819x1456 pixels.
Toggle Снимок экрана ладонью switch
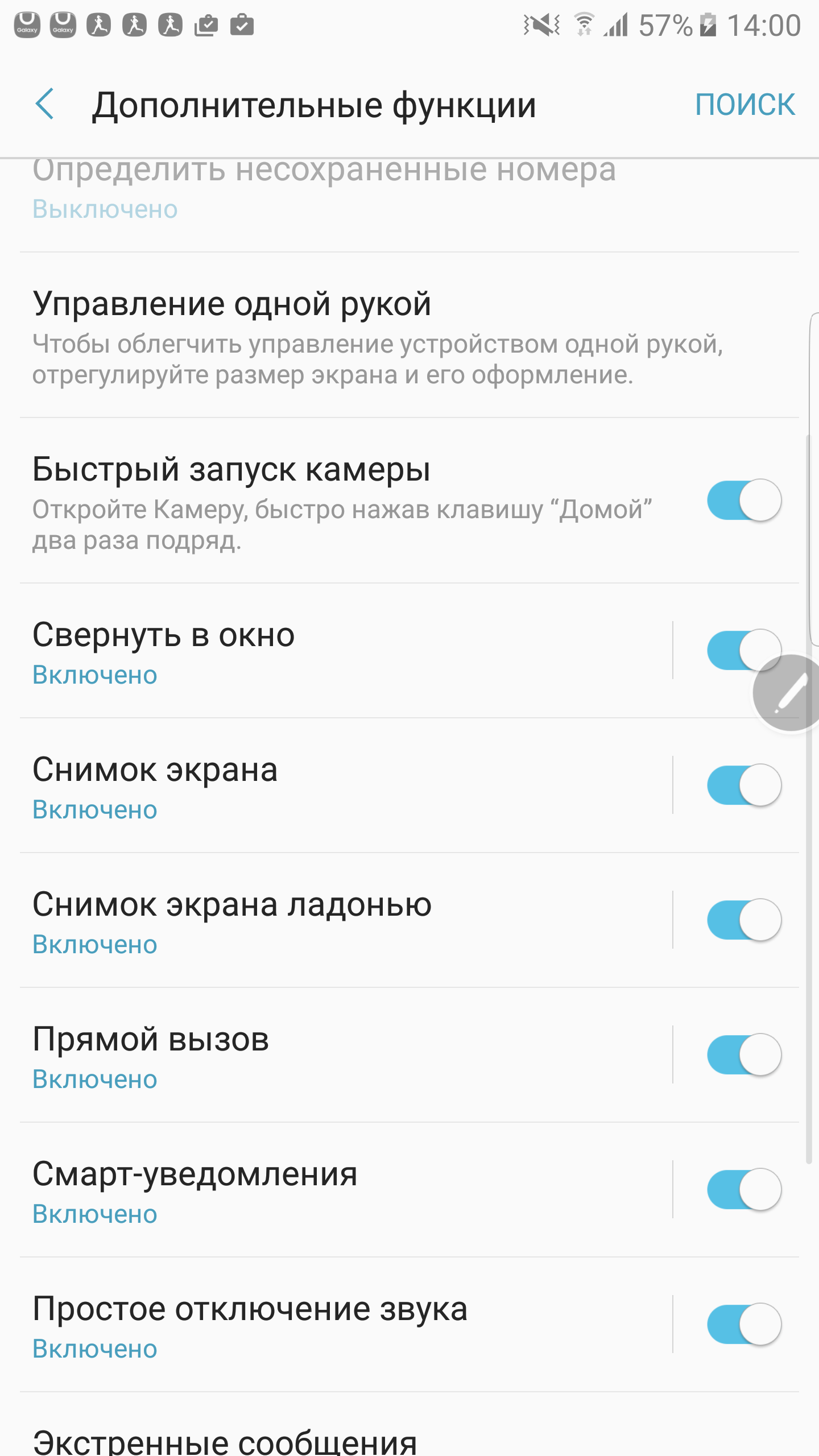coord(744,920)
